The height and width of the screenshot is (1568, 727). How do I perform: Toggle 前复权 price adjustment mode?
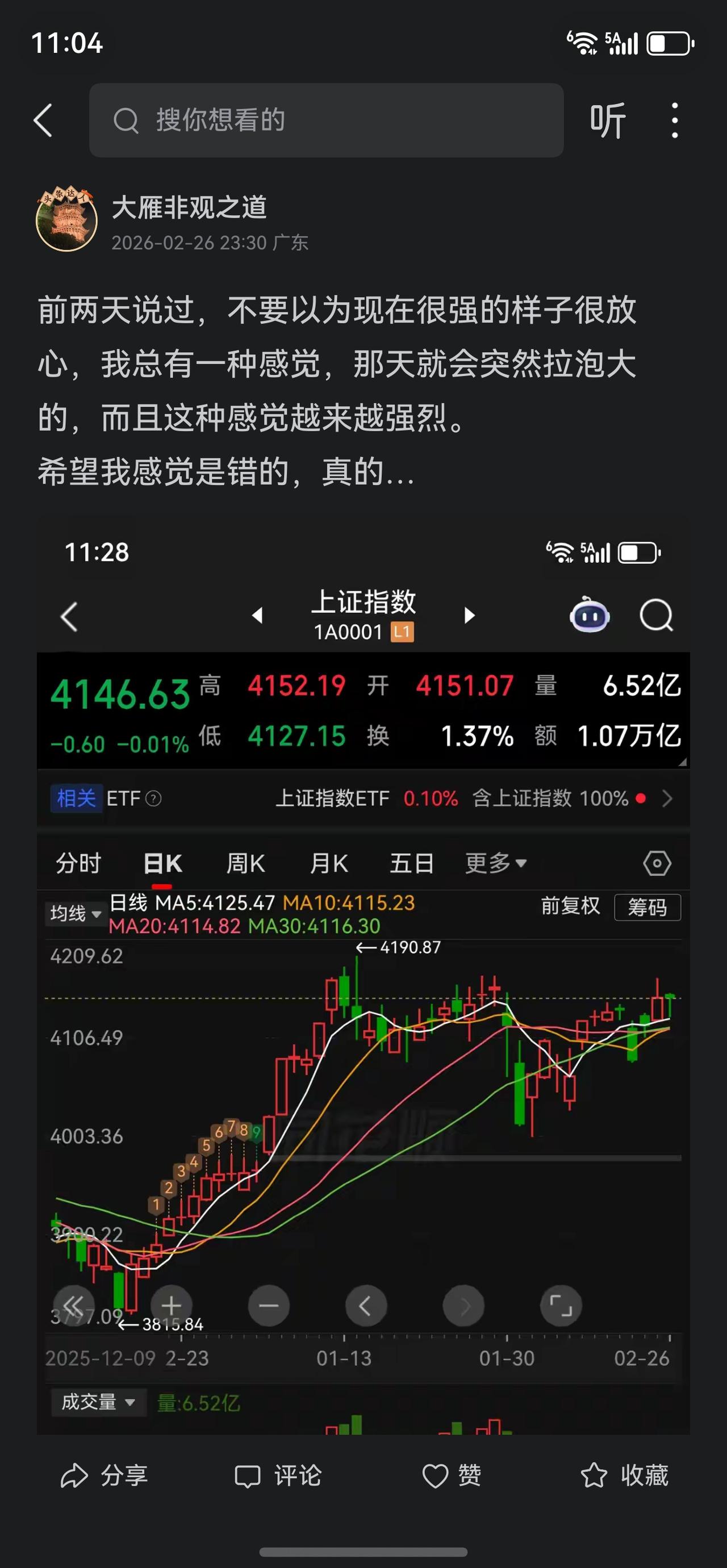point(570,906)
